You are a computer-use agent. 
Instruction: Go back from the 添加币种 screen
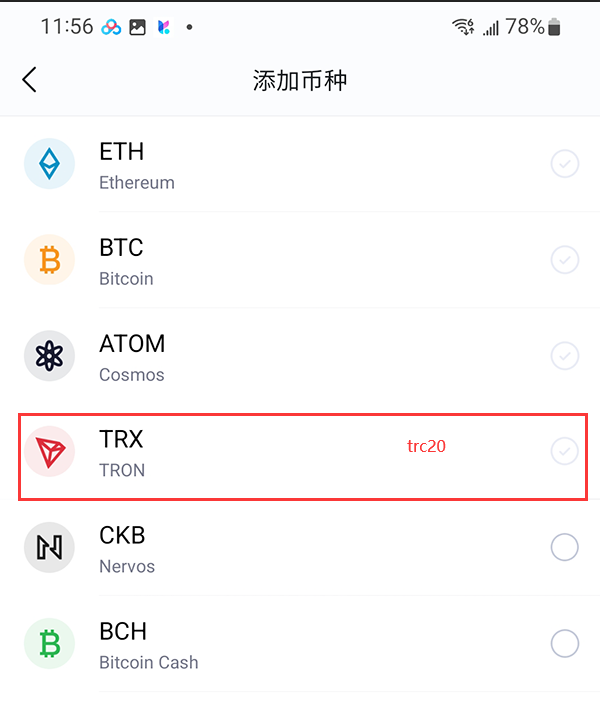coord(30,80)
